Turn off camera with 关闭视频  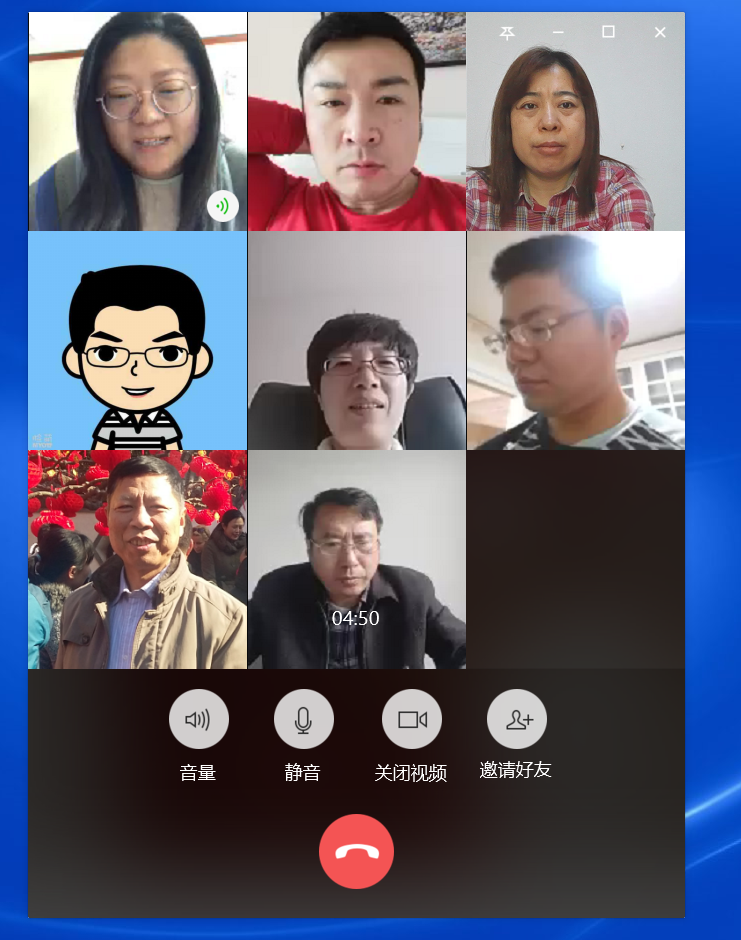click(x=411, y=719)
